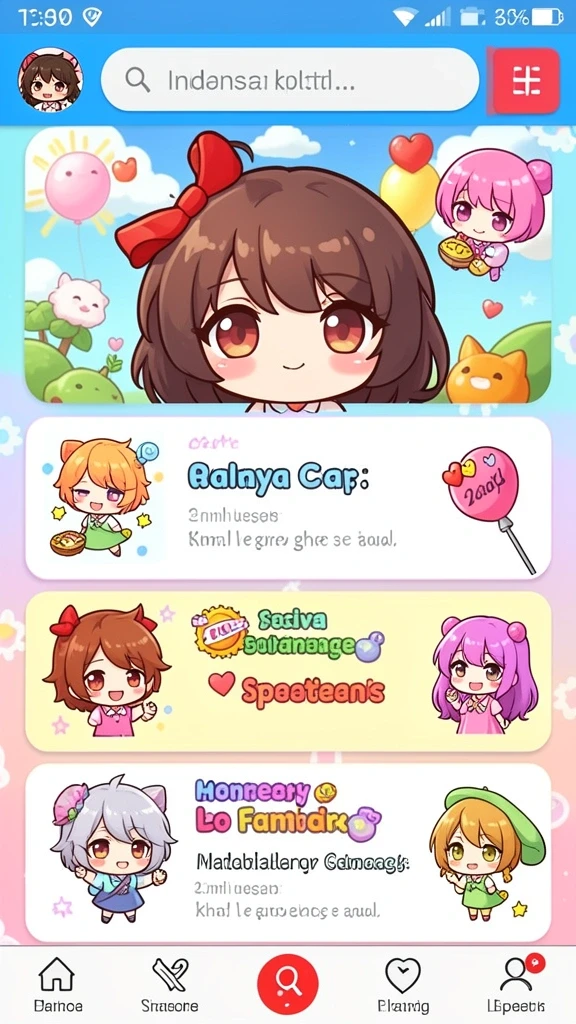This screenshot has height=1024, width=576.
Task: Switch to the Darnoe home tab
Action: pos(58,984)
